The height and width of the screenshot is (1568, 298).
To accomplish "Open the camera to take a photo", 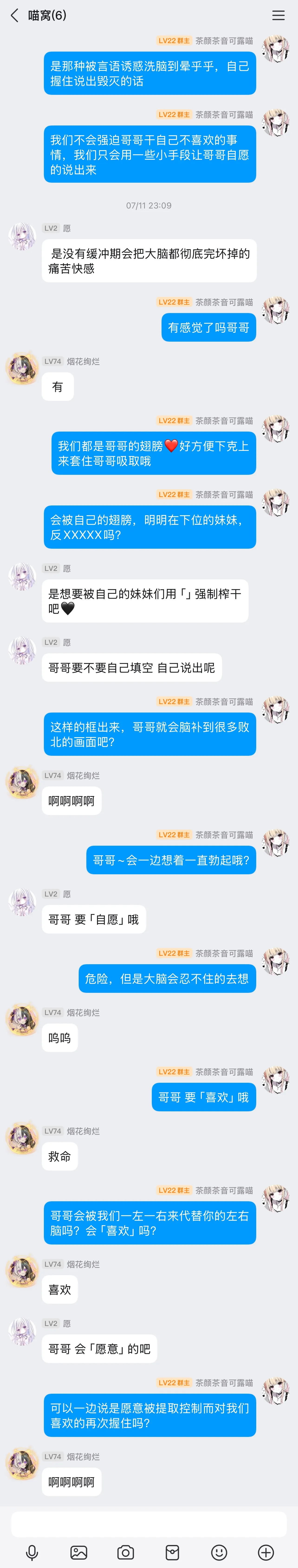I will (x=125, y=1552).
